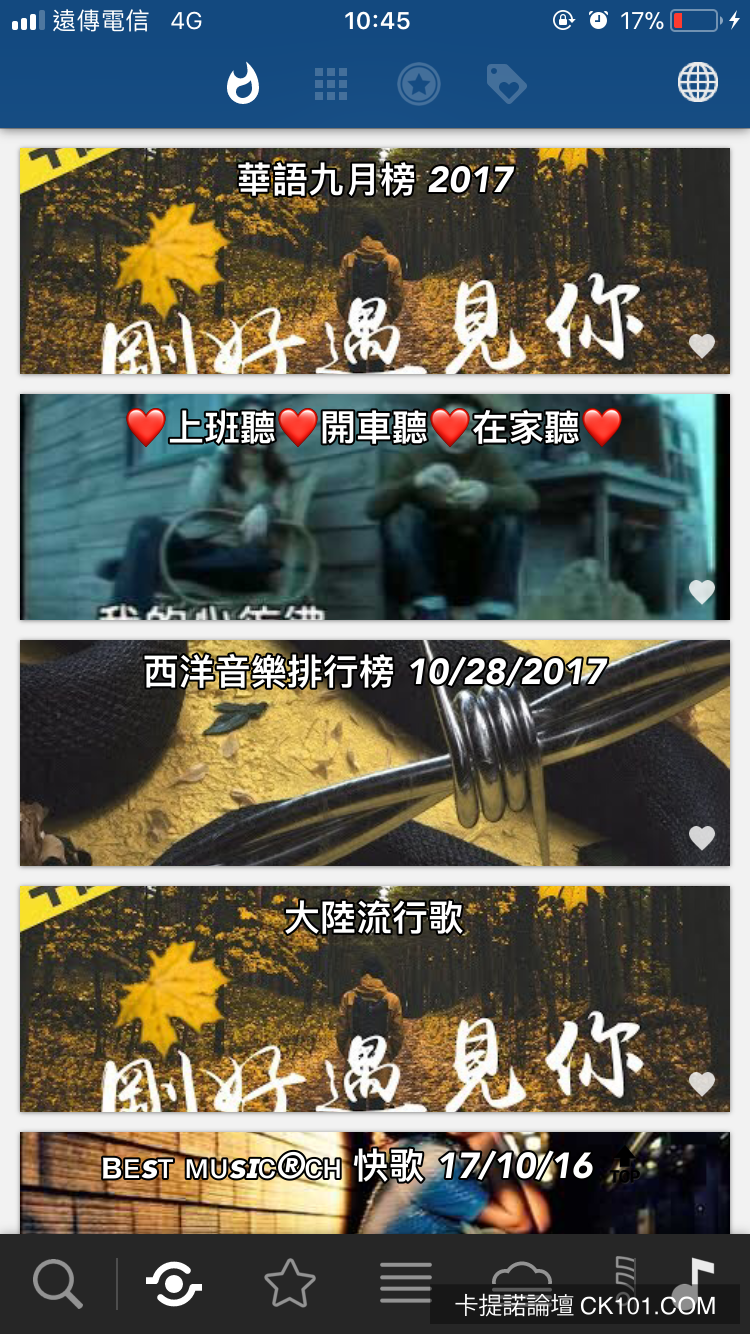Heart the 西洋音樂排行榜 playlist

point(702,838)
